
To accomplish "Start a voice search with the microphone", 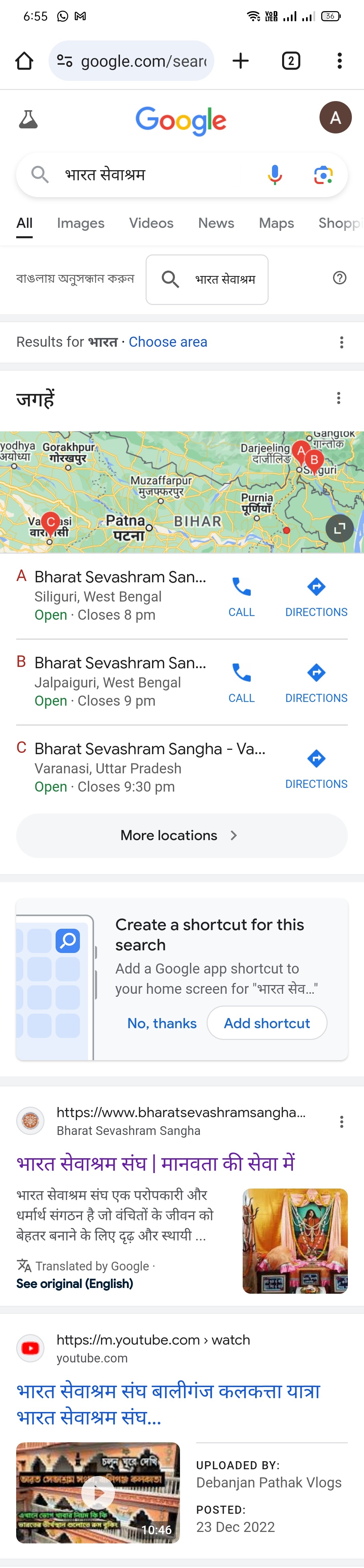I will coord(275,175).
